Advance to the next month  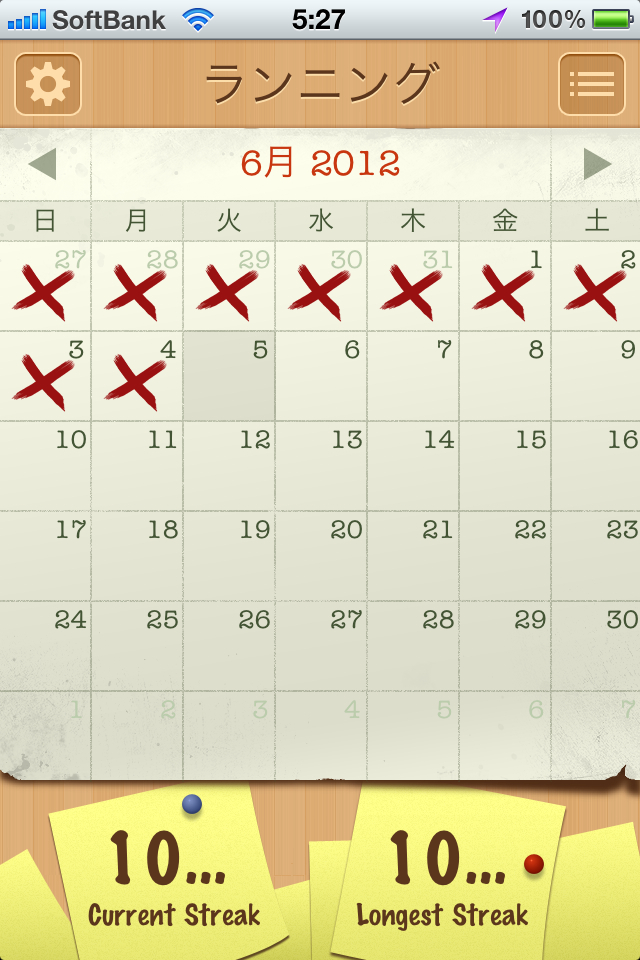(x=597, y=164)
